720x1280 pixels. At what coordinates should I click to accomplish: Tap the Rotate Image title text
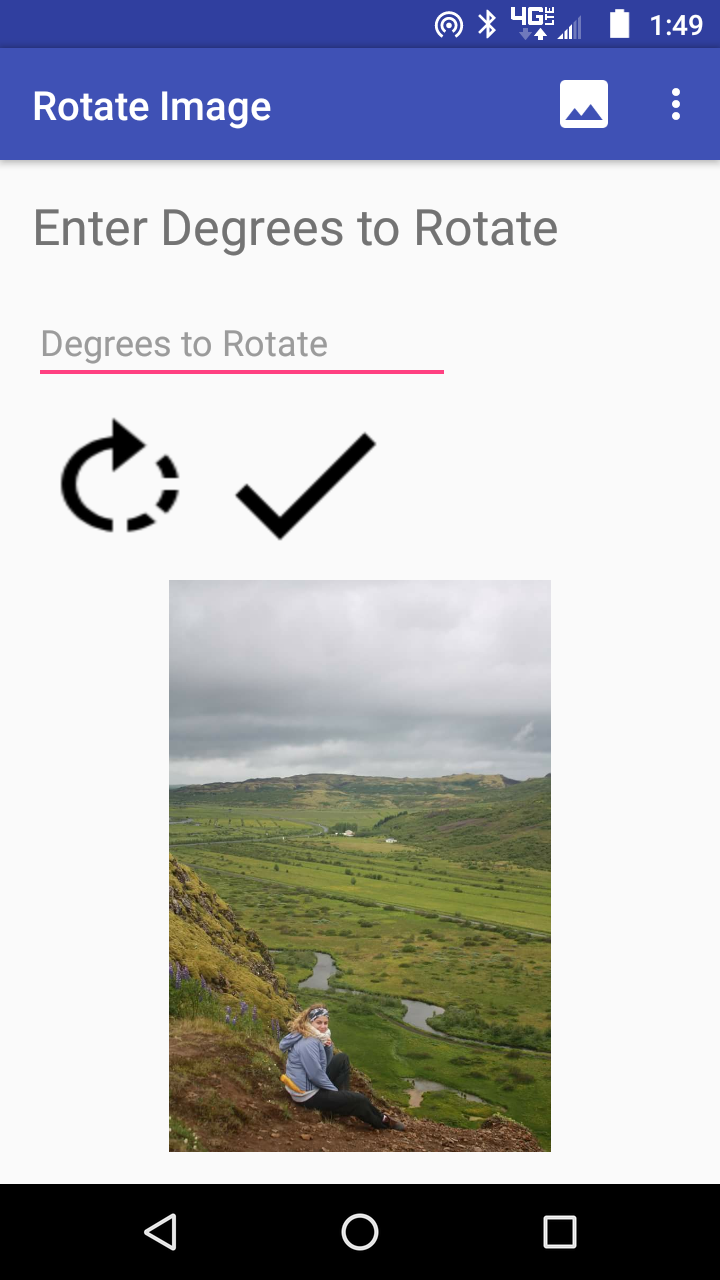pos(151,105)
